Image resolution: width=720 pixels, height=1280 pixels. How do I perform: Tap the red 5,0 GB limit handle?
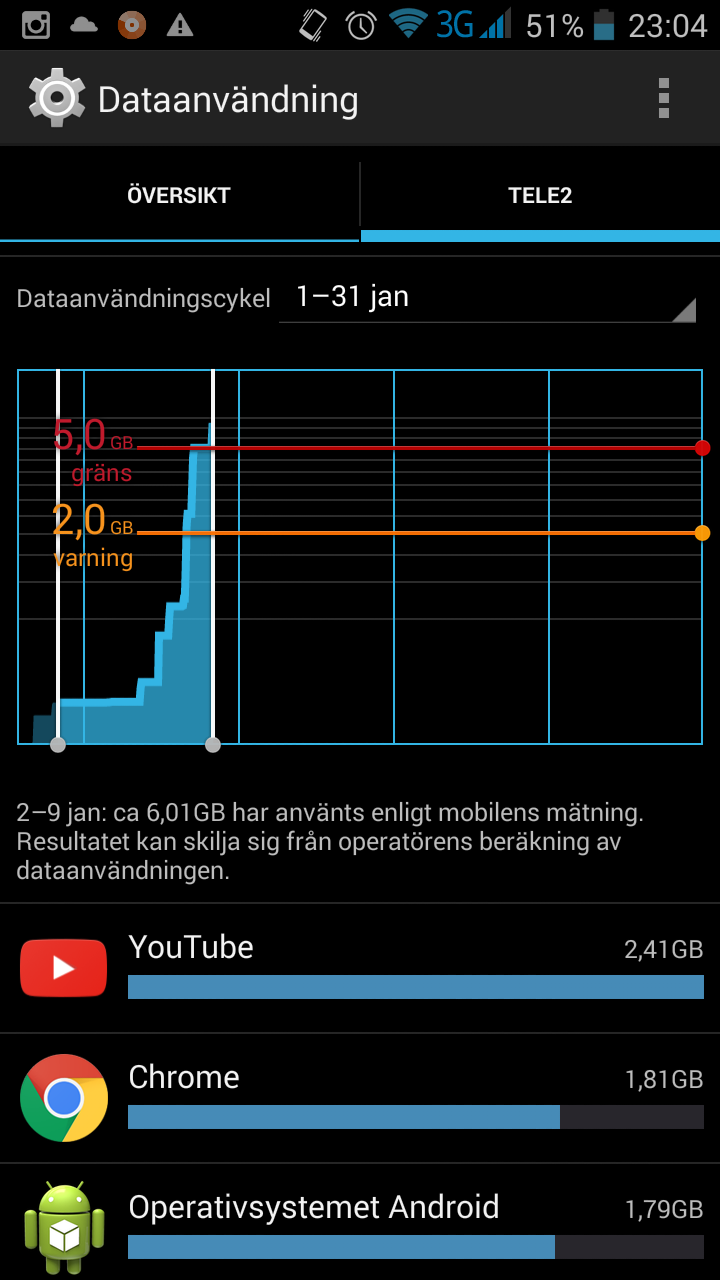tap(702, 447)
